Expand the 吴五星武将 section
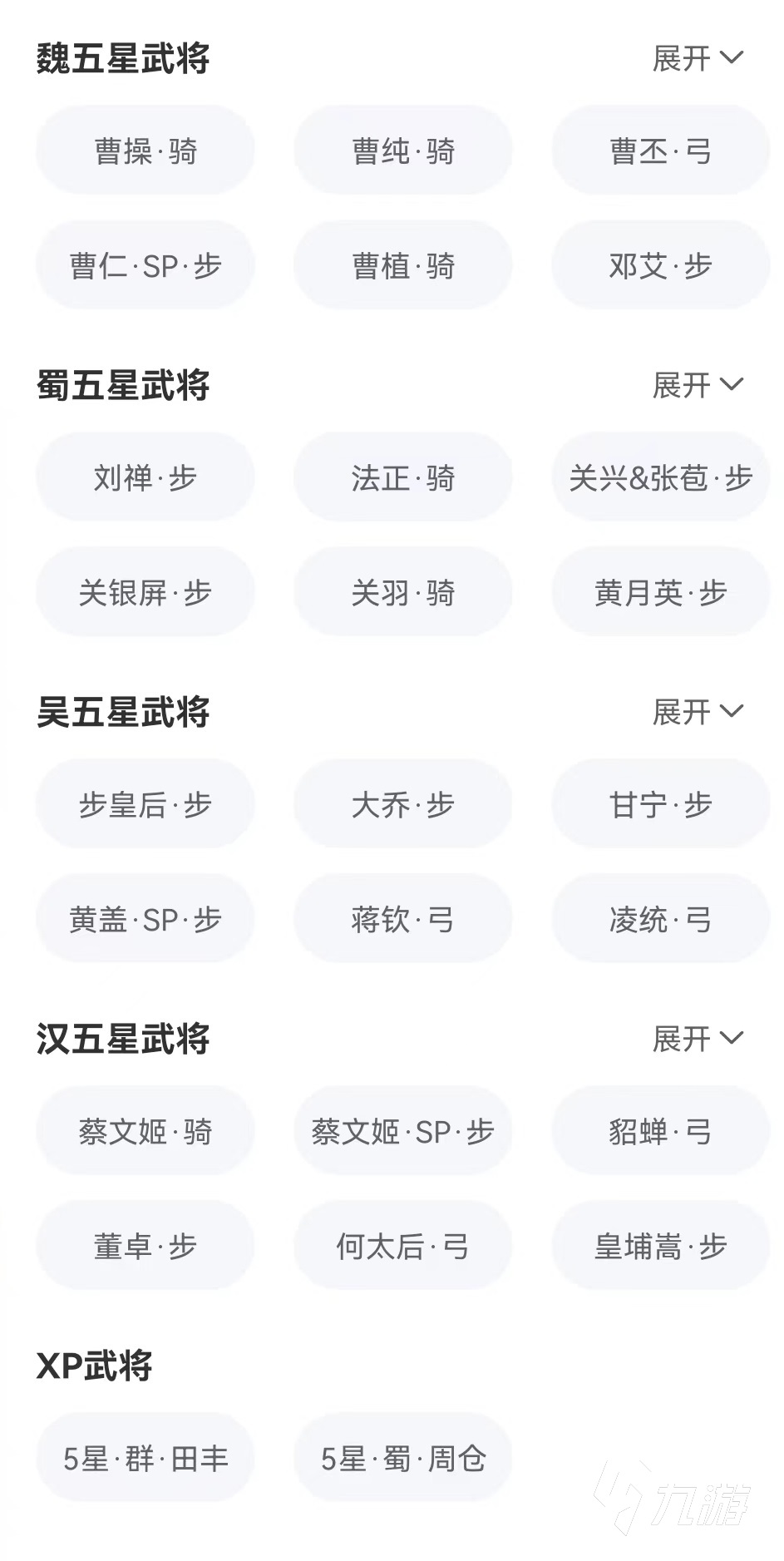 (697, 712)
